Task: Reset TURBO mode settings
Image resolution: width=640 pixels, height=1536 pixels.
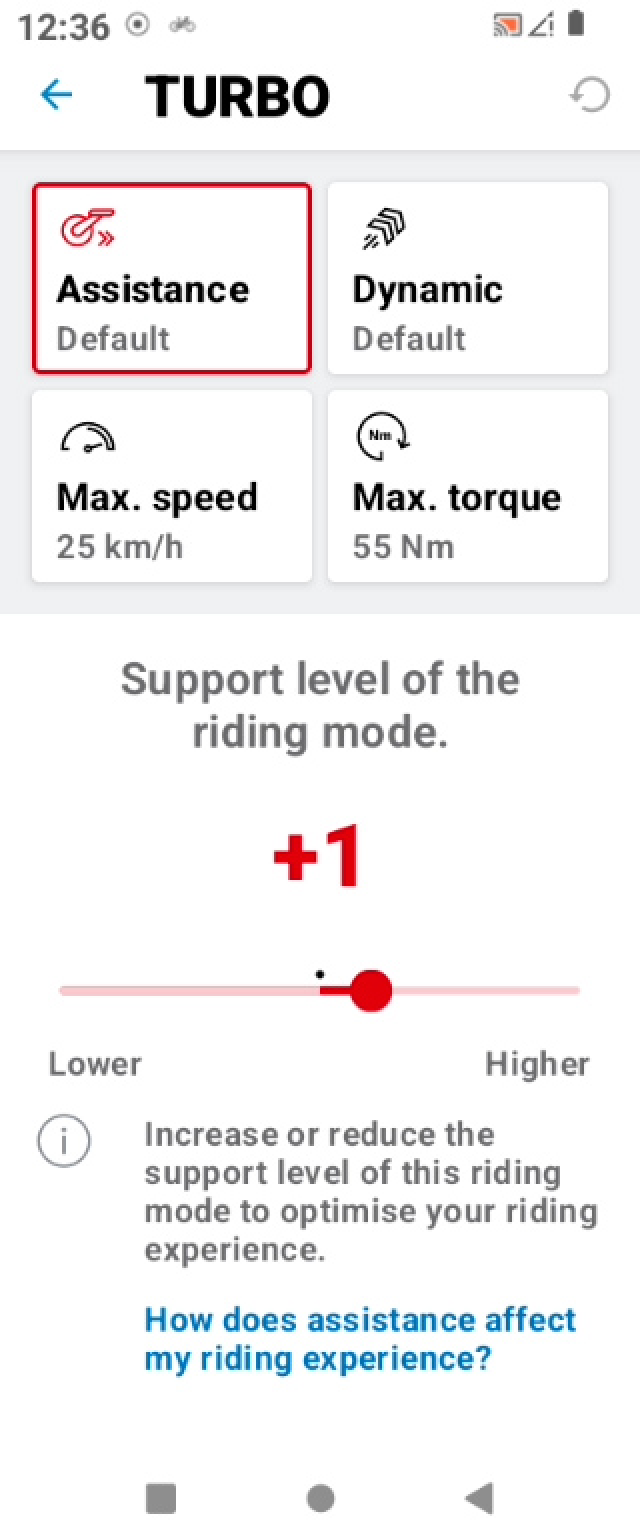Action: pos(589,96)
